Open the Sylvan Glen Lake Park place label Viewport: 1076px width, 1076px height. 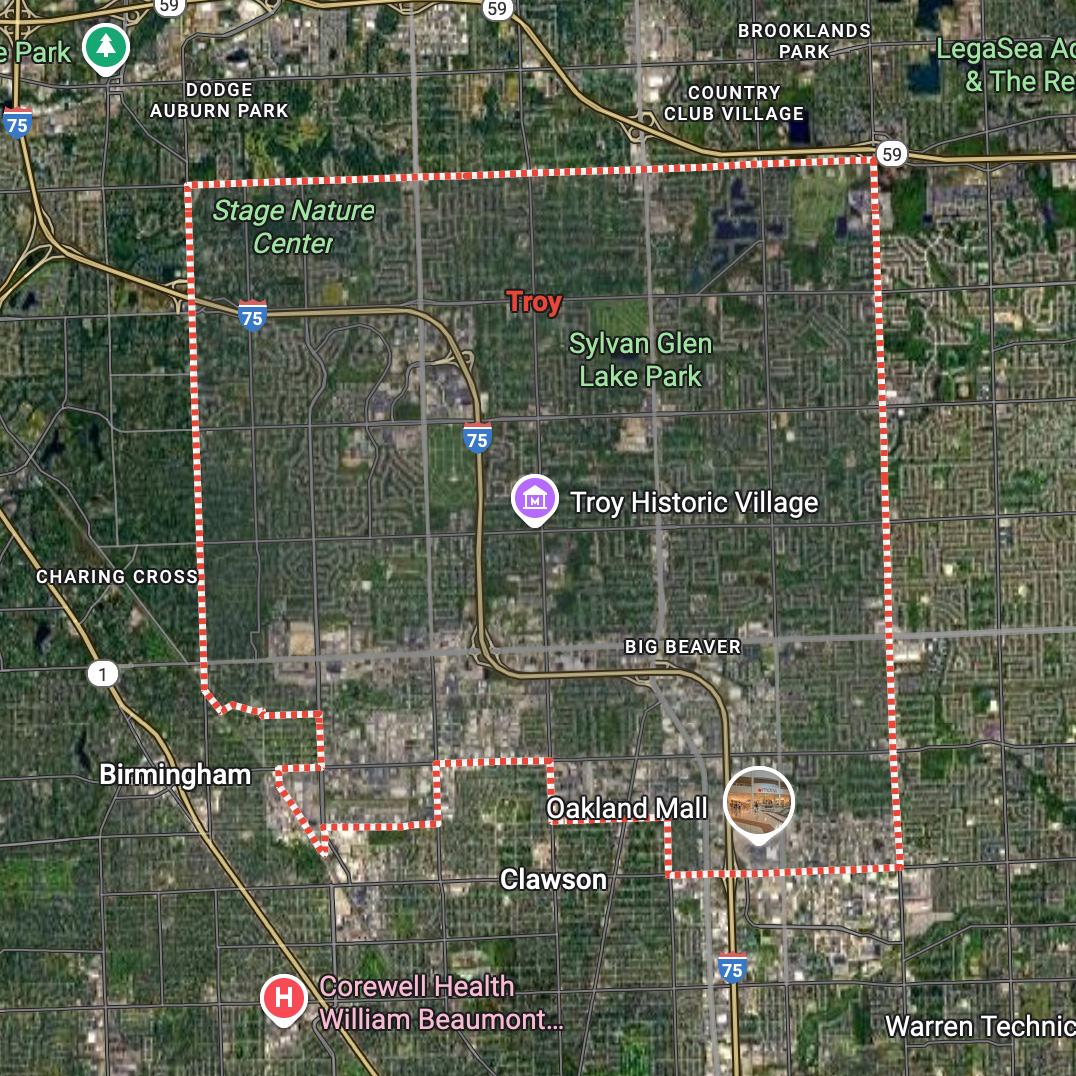640,360
